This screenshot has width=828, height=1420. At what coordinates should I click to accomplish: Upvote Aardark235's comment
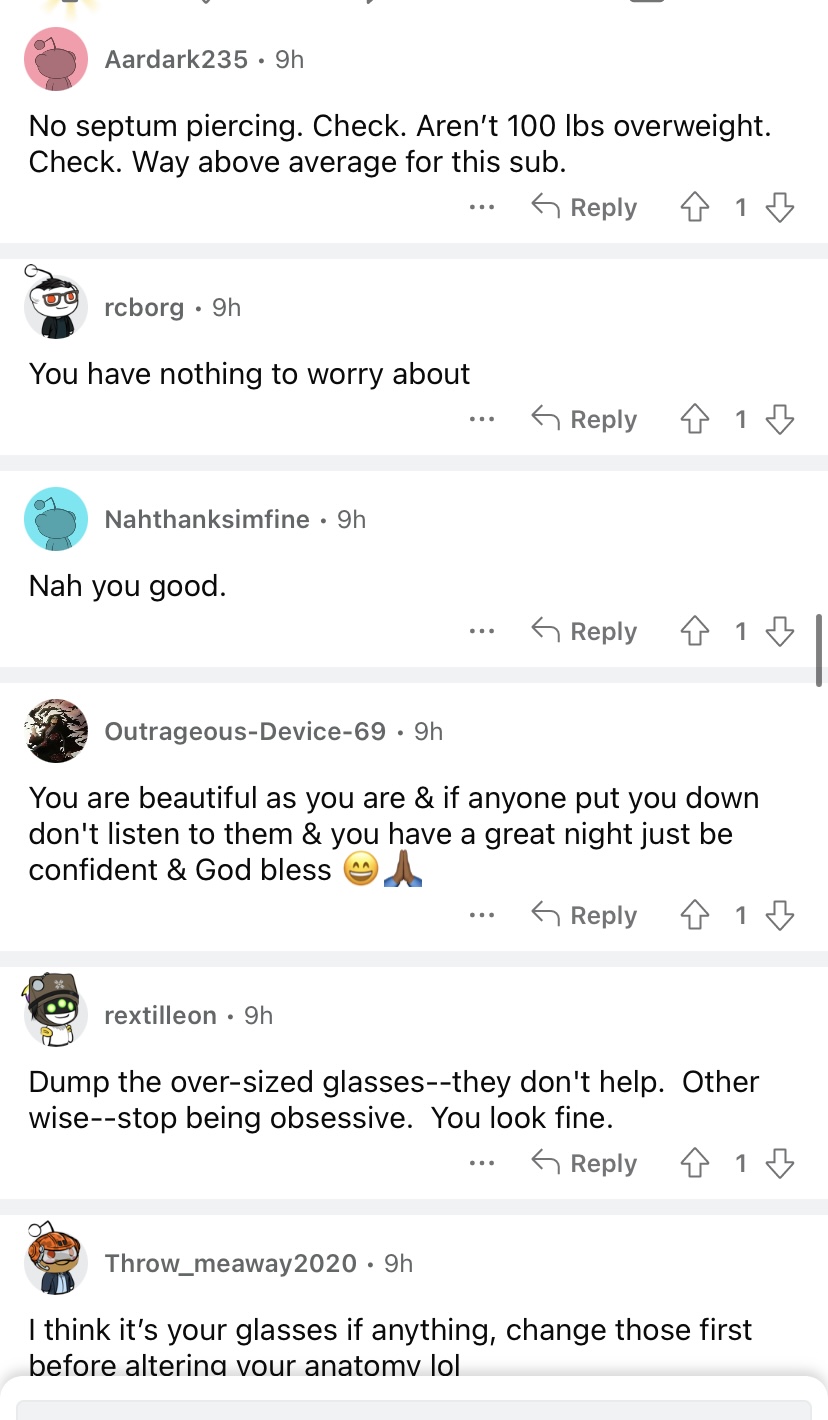click(693, 207)
